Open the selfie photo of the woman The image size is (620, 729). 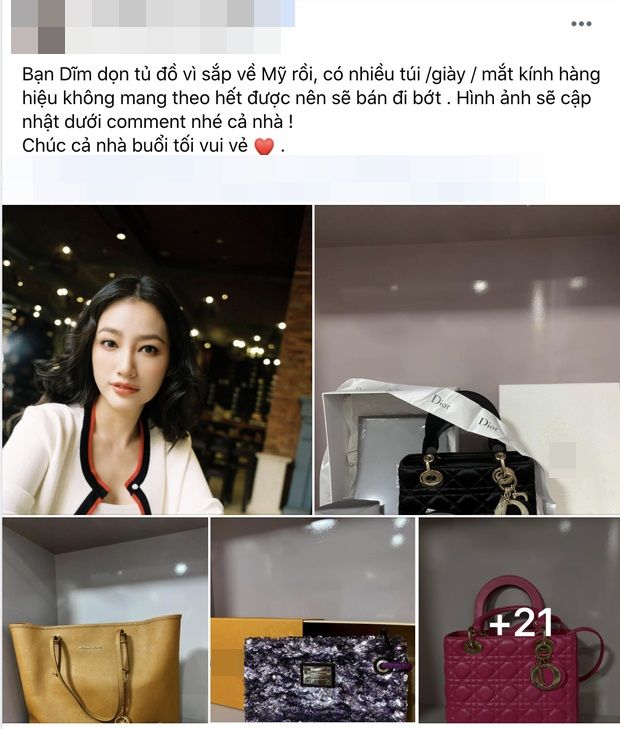coord(156,359)
